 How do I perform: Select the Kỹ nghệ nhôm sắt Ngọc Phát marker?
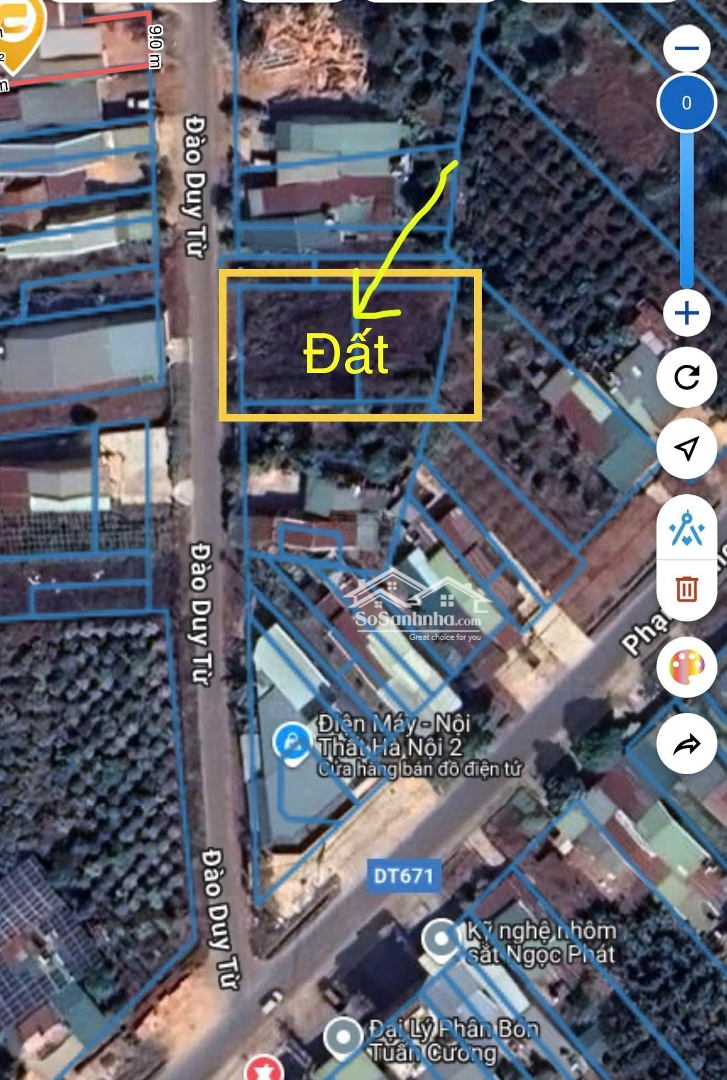click(x=440, y=940)
